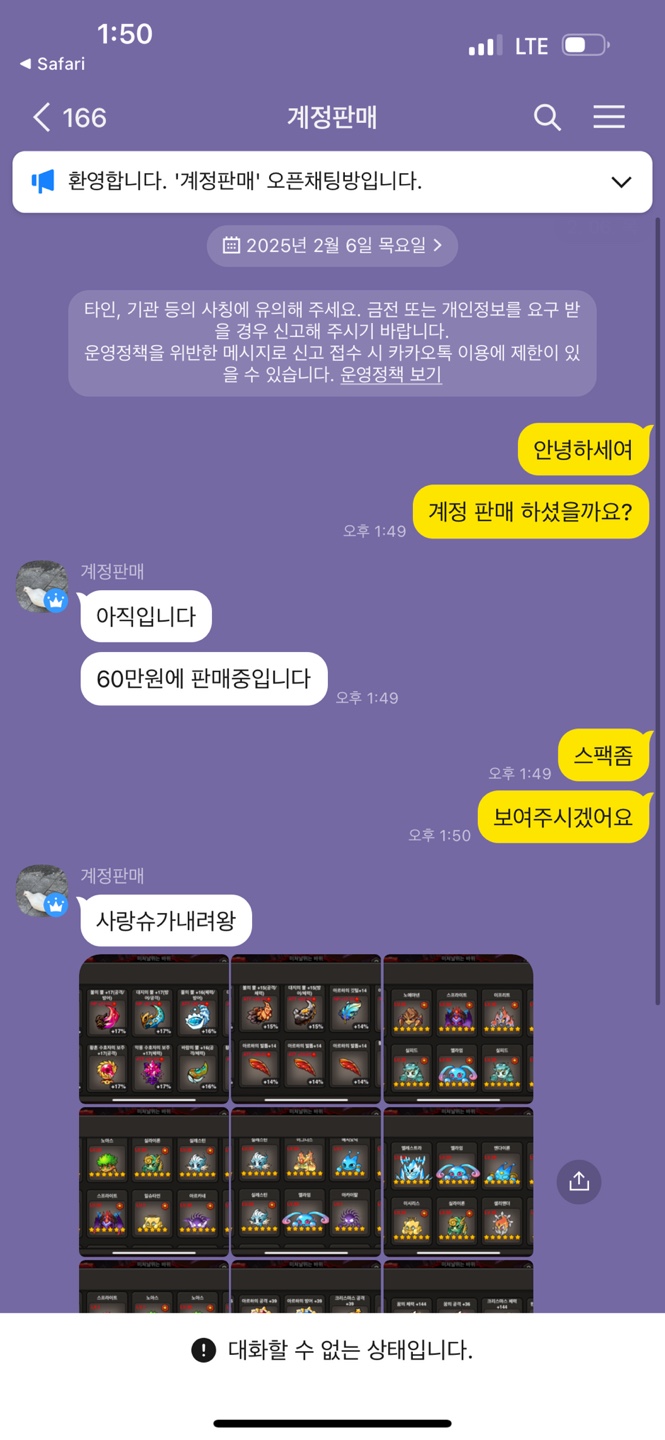The image size is (665, 1440).
Task: Return to Safari via the back link
Action: (x=52, y=64)
